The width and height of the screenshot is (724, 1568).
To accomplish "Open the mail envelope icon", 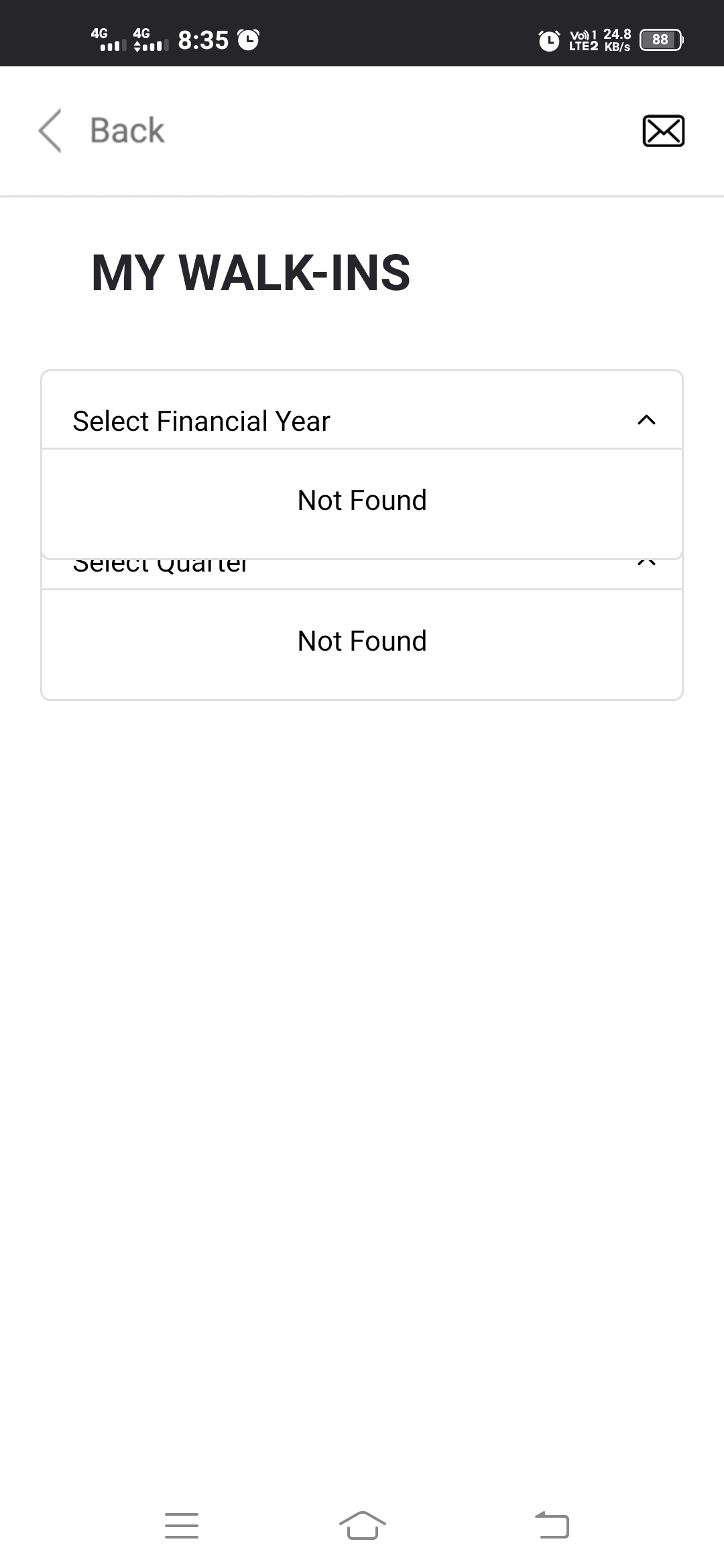I will coord(663,131).
